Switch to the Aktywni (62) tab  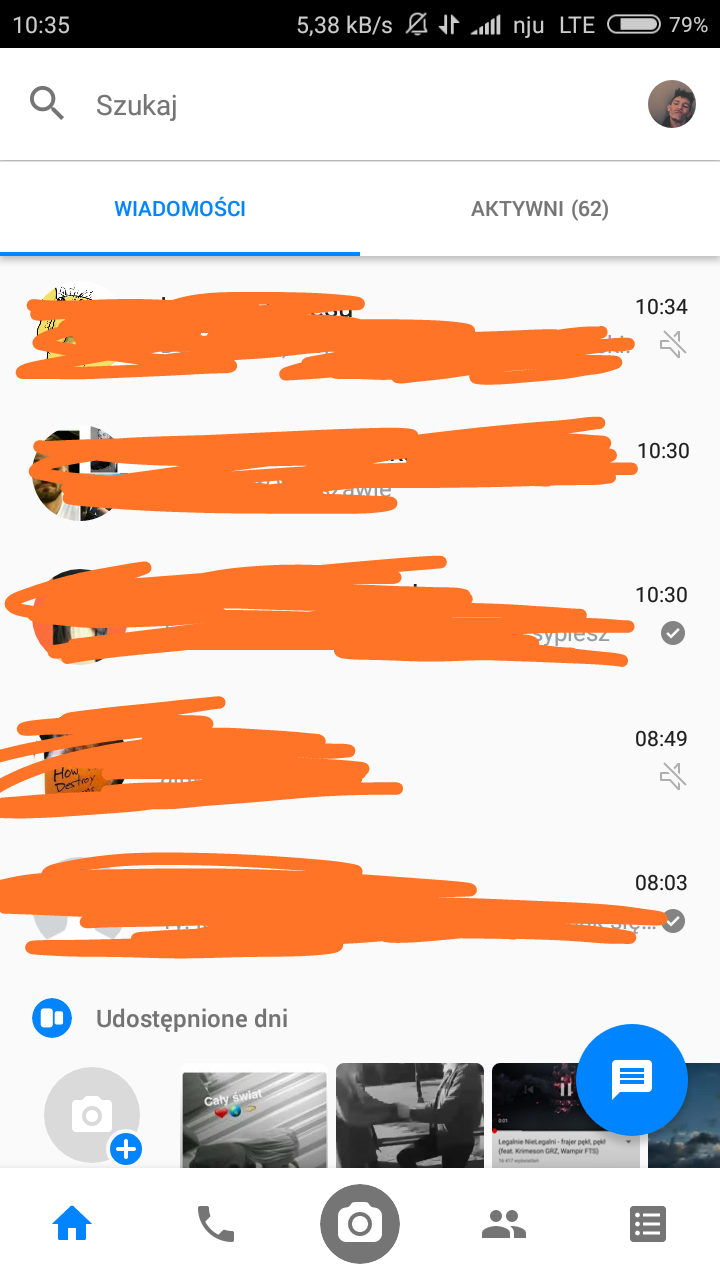[x=540, y=209]
